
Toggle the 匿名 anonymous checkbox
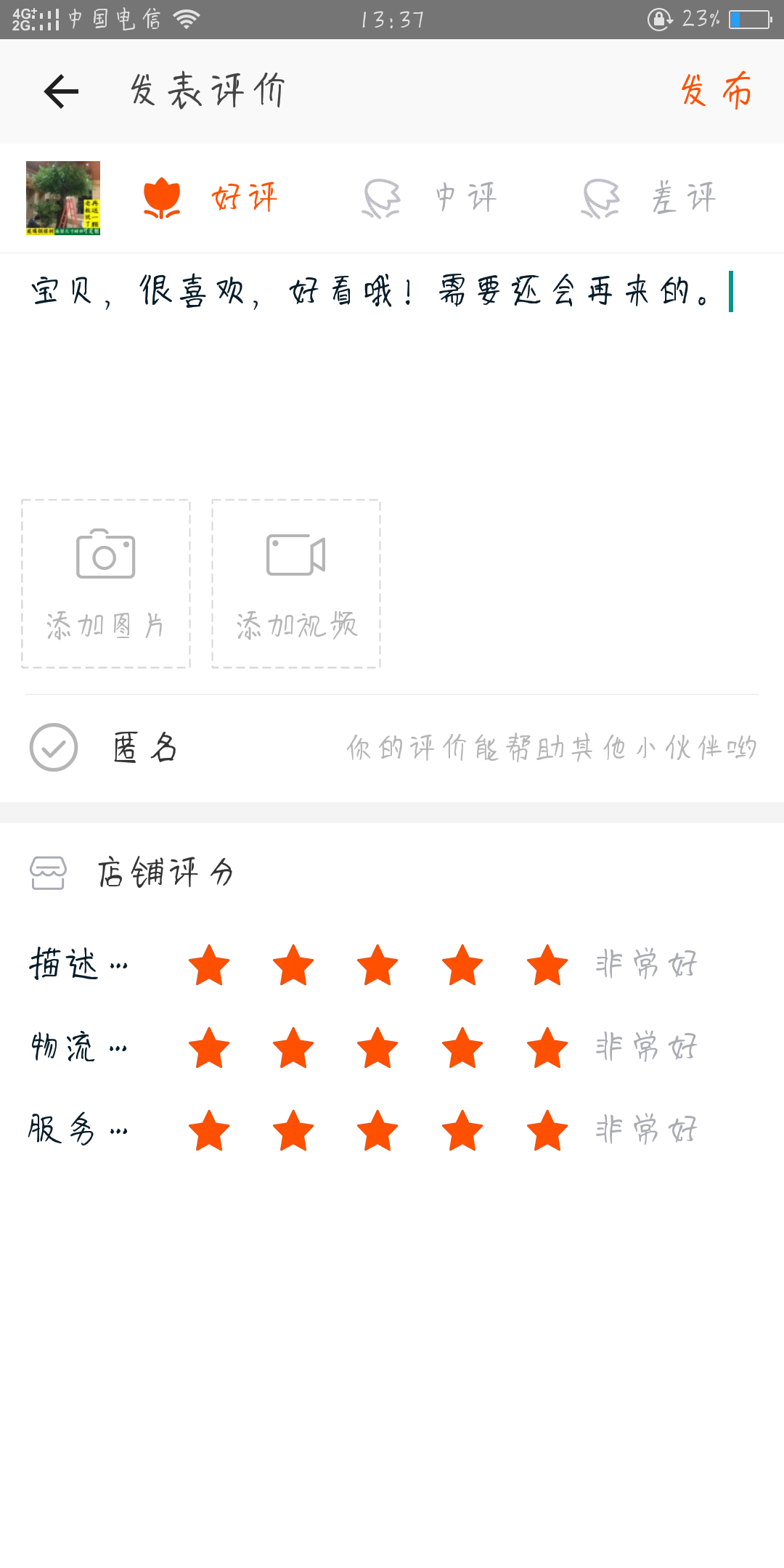click(x=54, y=747)
